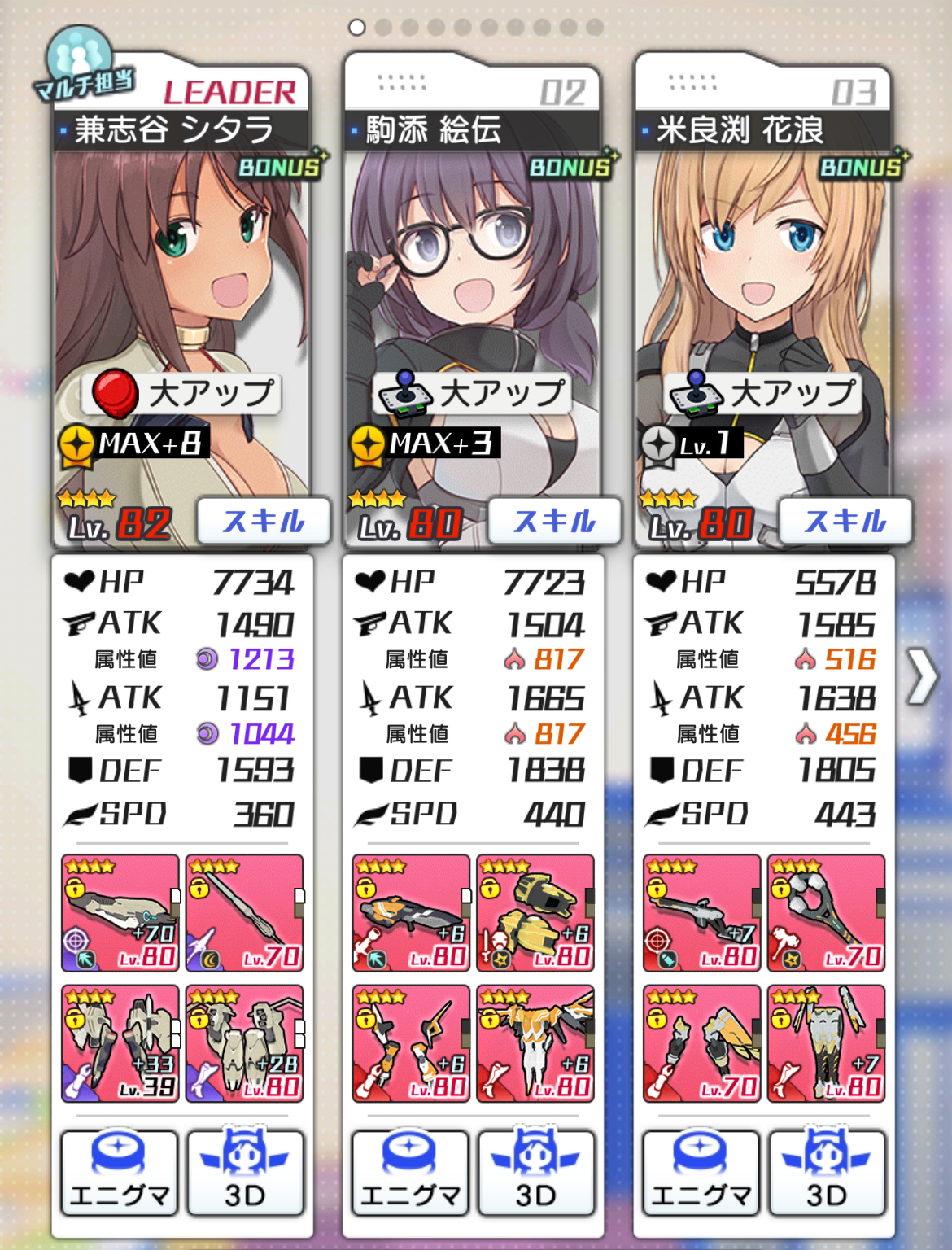Open エニグマ for 駒添 絵伝

(x=410, y=1173)
